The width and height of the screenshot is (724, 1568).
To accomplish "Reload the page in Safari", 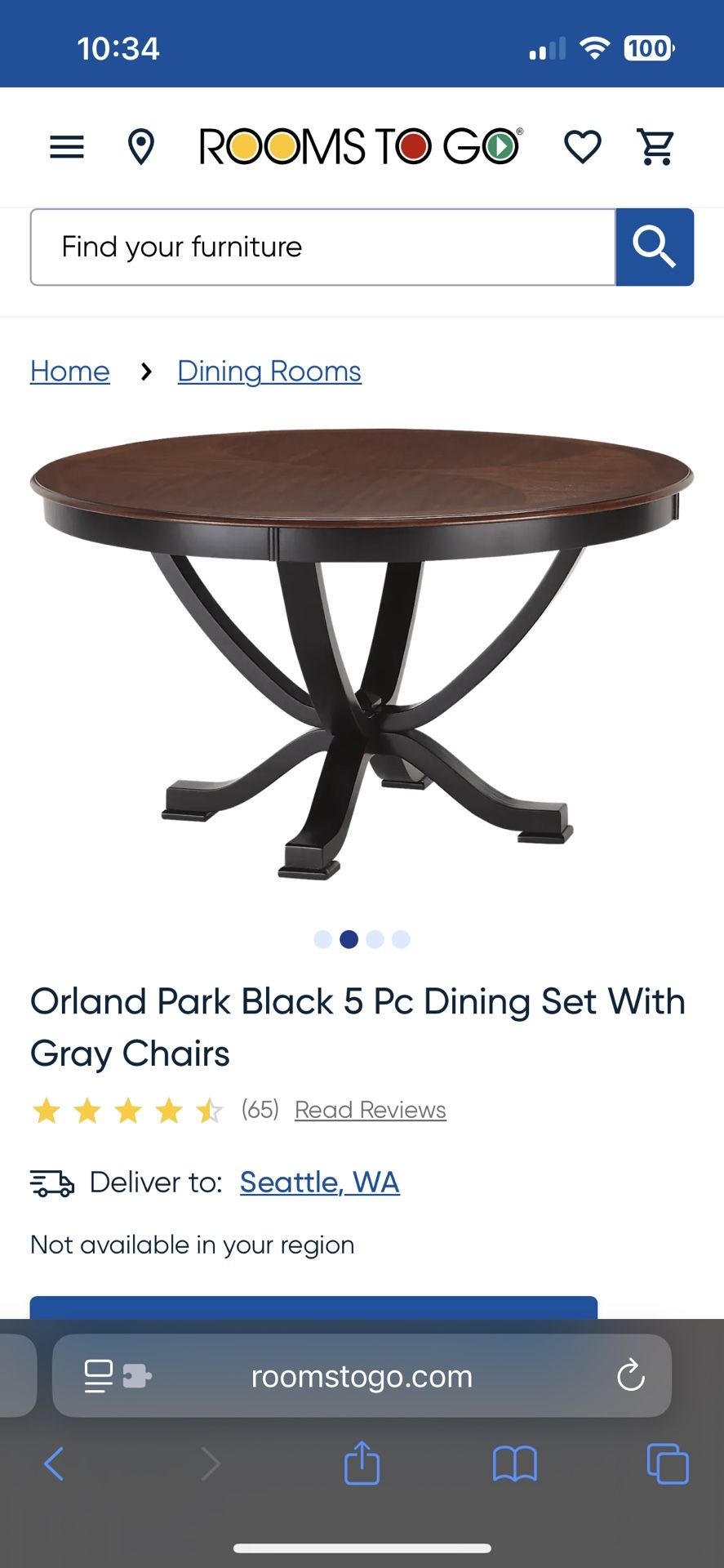I will tap(630, 1375).
